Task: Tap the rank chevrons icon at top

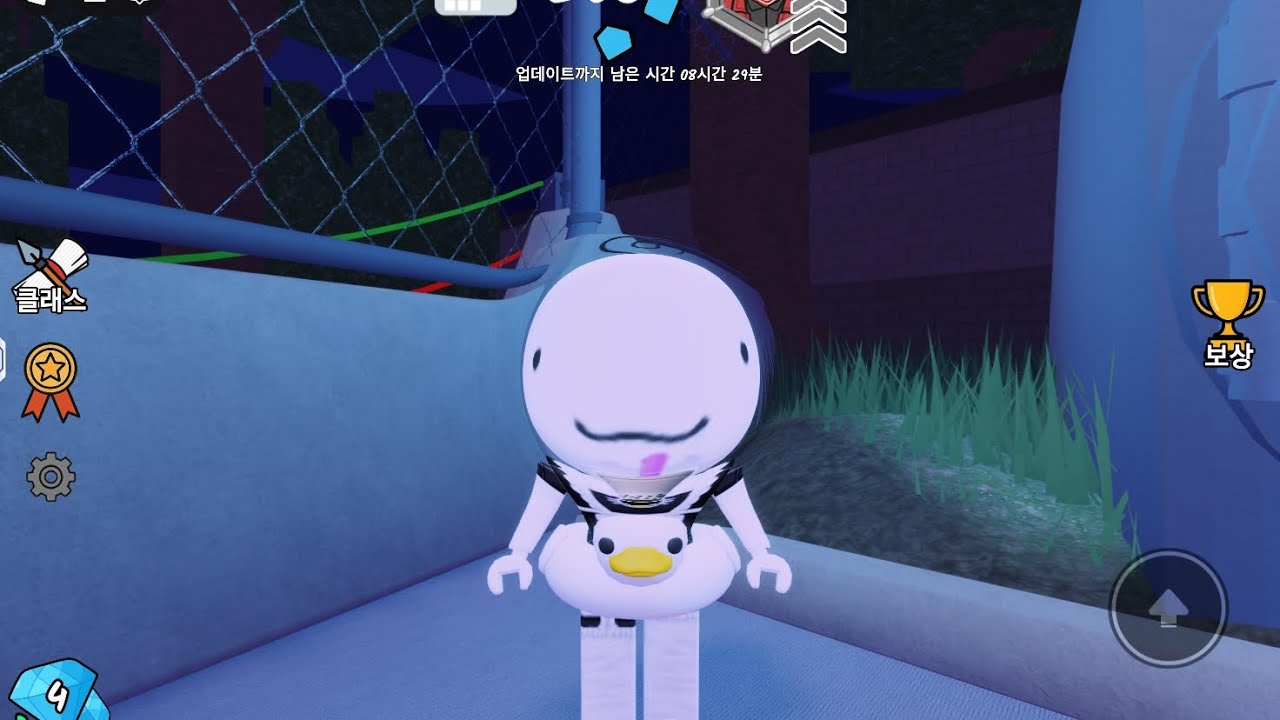Action: point(818,27)
